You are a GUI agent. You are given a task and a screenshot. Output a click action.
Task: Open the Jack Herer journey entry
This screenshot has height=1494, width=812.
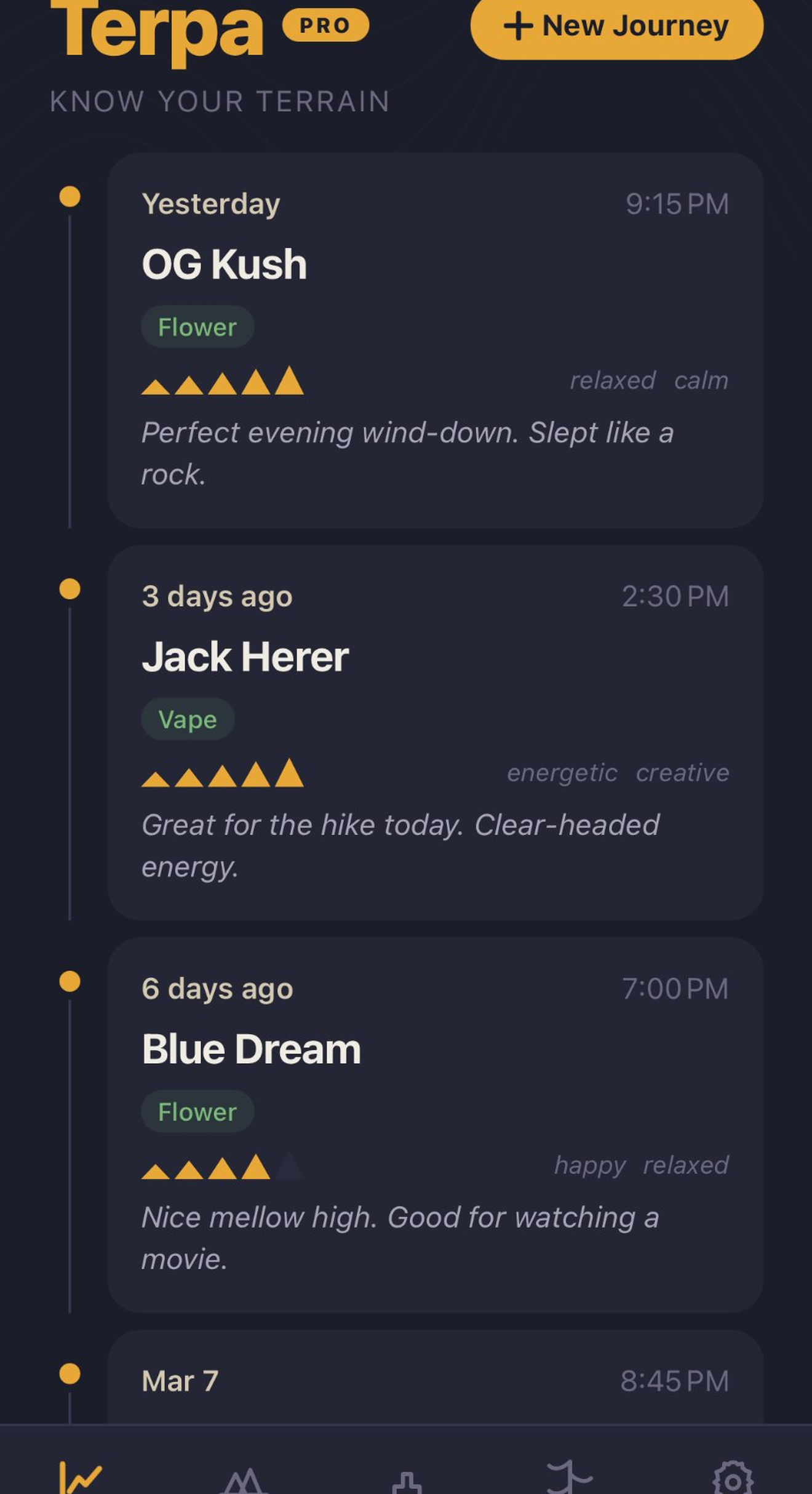coord(435,732)
